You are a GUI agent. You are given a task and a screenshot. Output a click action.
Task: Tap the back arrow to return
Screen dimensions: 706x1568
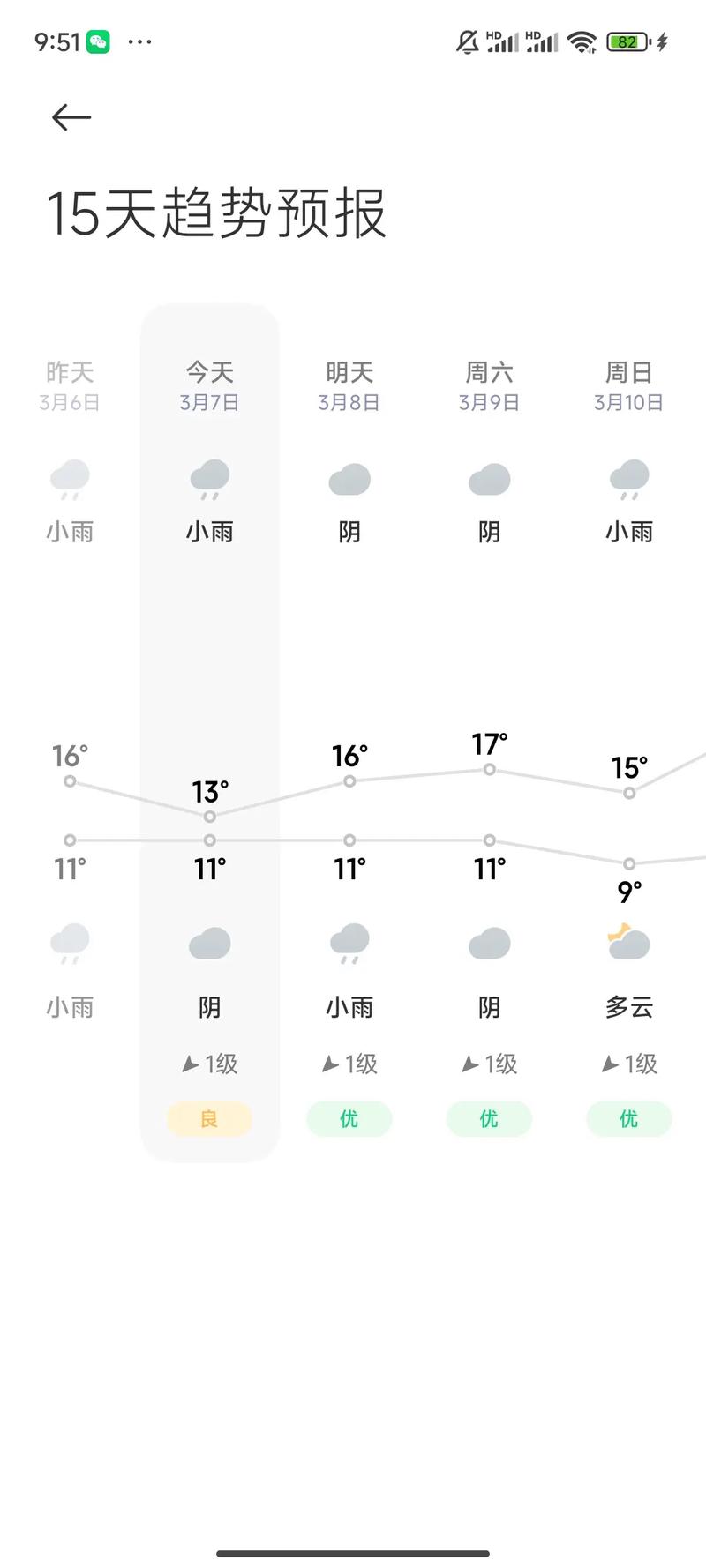tap(71, 116)
